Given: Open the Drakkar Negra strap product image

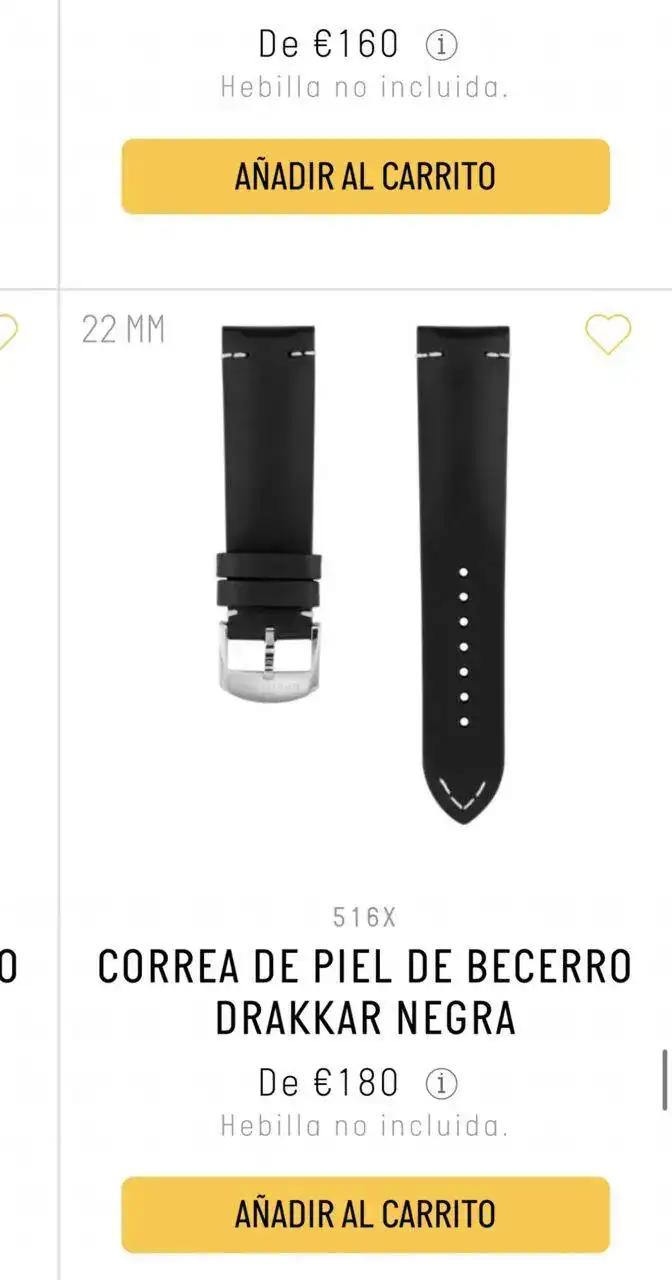Looking at the screenshot, I should [365, 570].
